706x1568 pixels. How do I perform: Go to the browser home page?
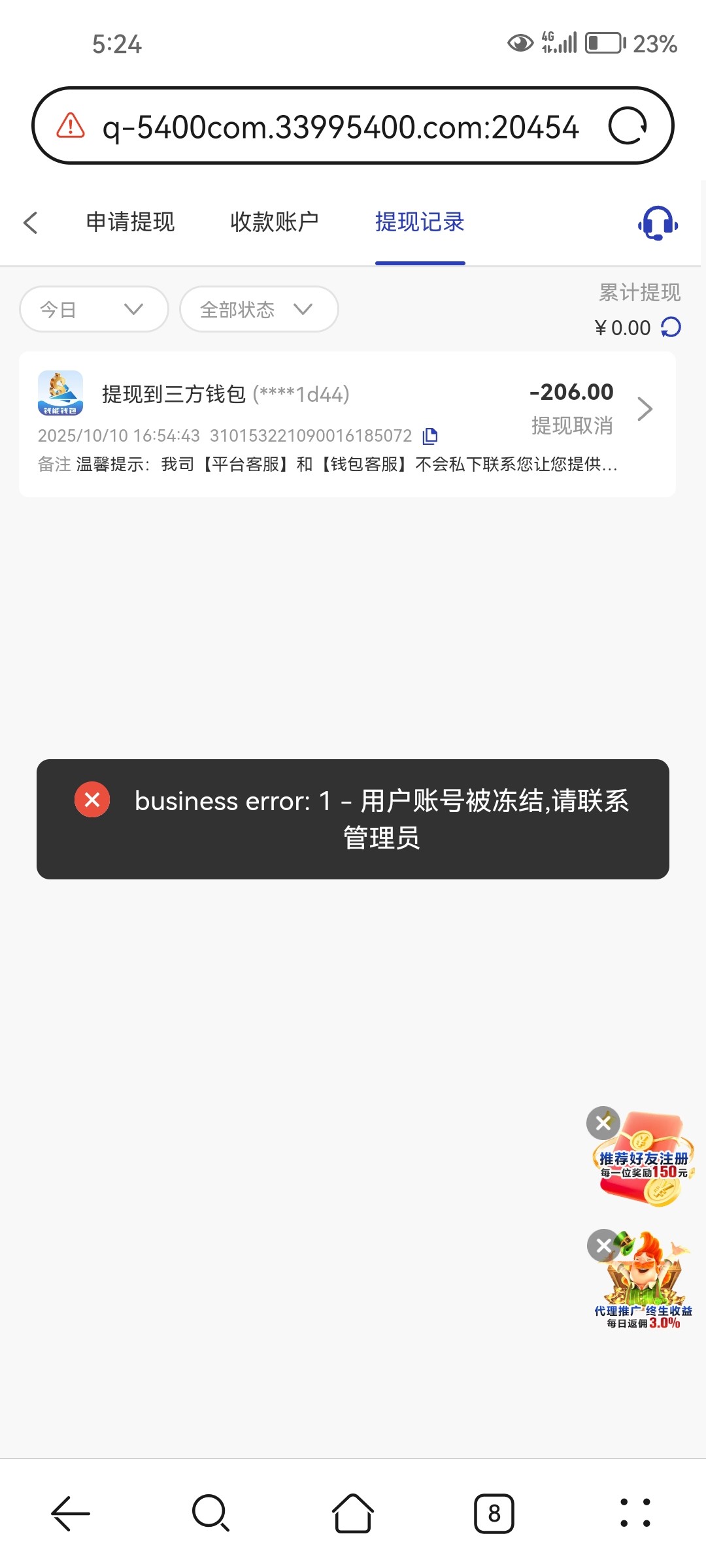point(353,1513)
